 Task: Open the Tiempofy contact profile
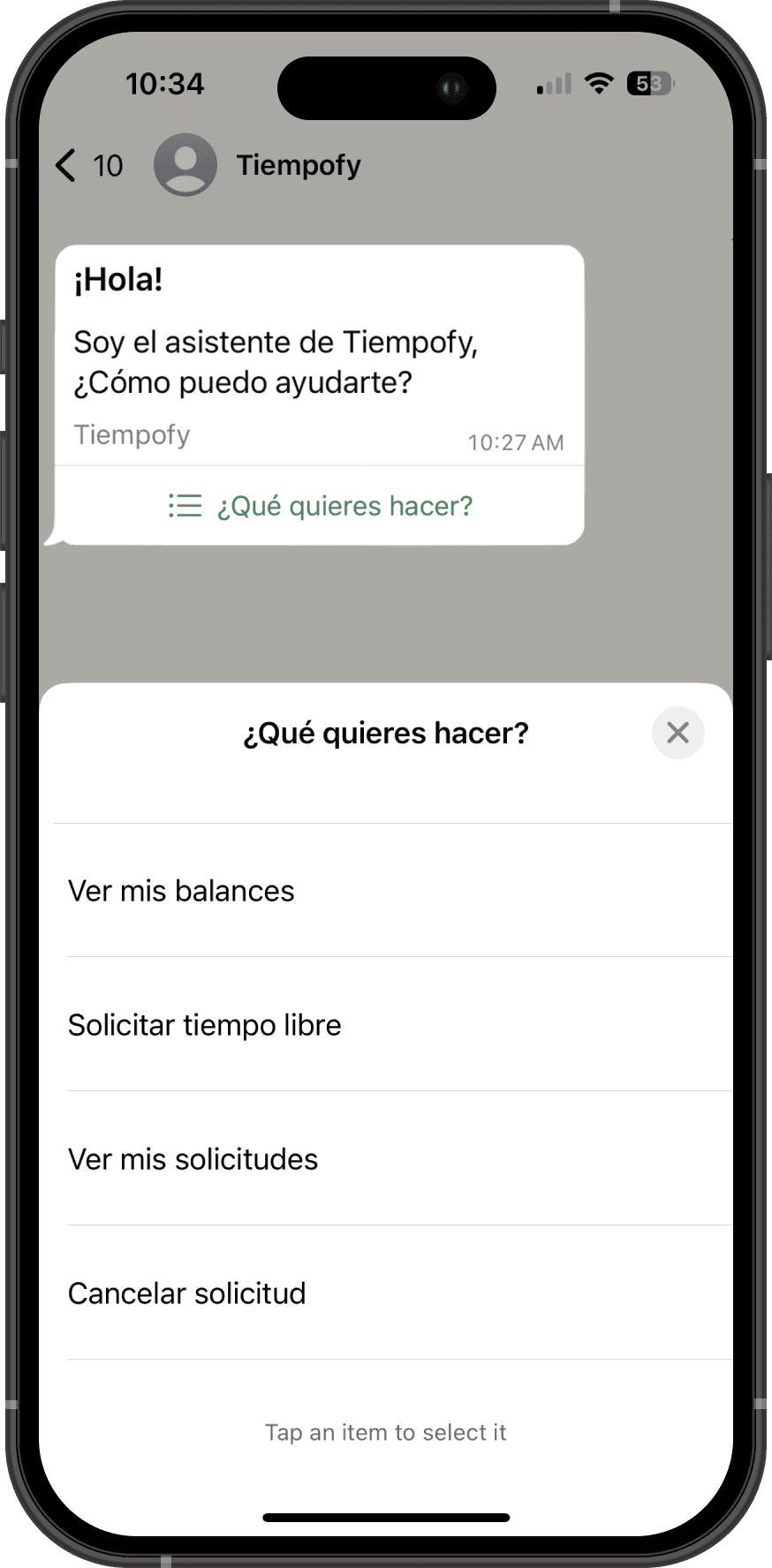point(298,165)
